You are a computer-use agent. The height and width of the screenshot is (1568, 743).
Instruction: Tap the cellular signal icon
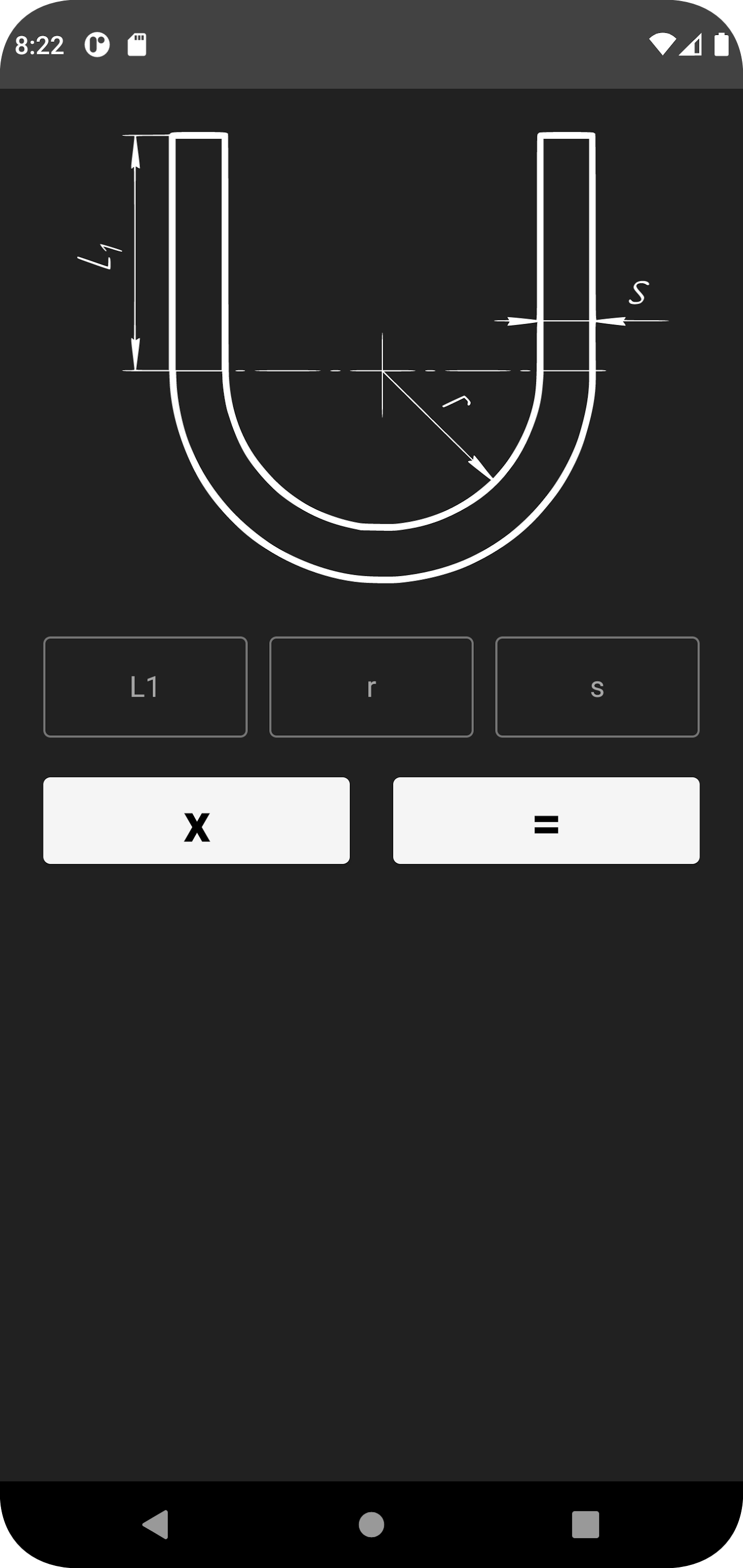click(691, 44)
